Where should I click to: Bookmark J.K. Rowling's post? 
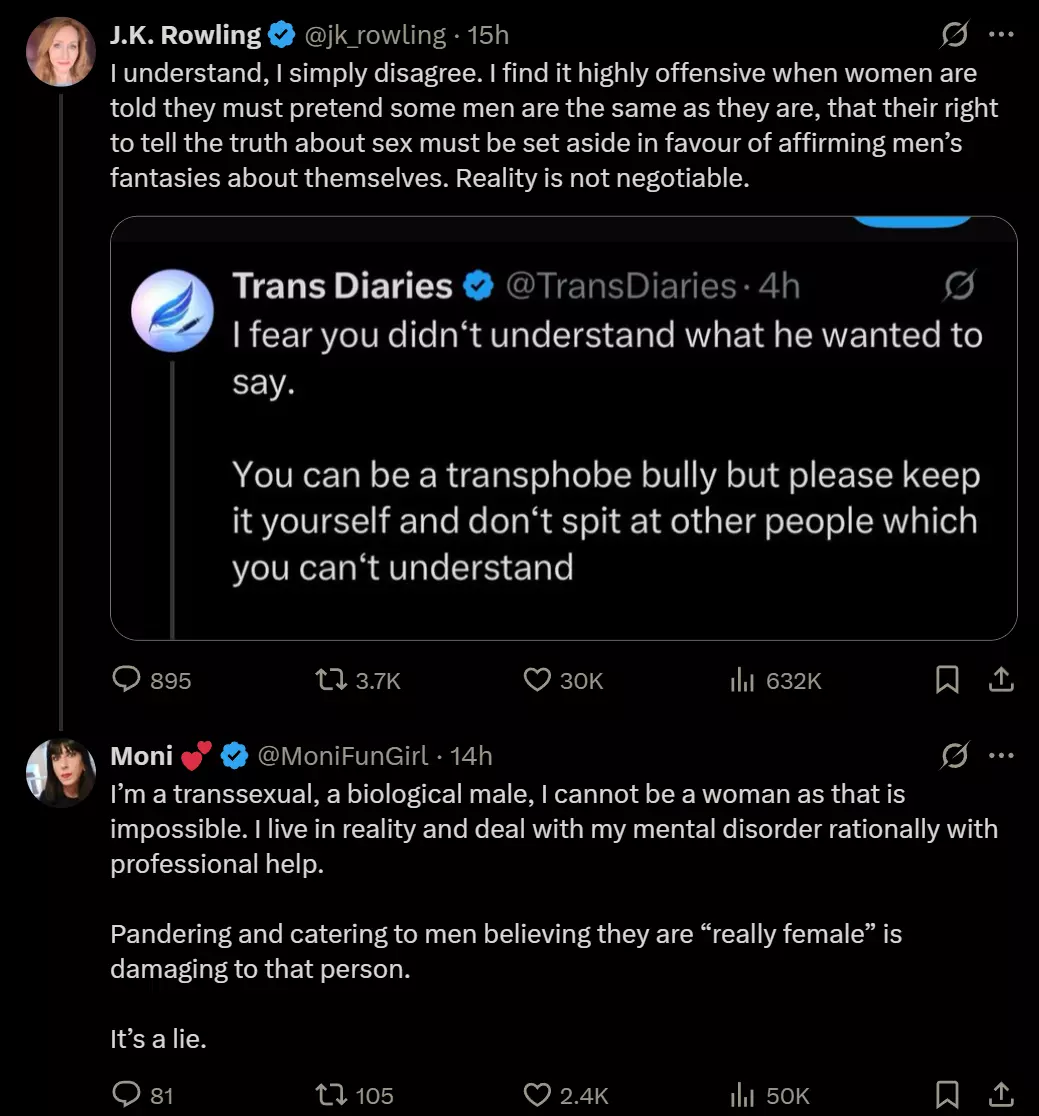[946, 681]
